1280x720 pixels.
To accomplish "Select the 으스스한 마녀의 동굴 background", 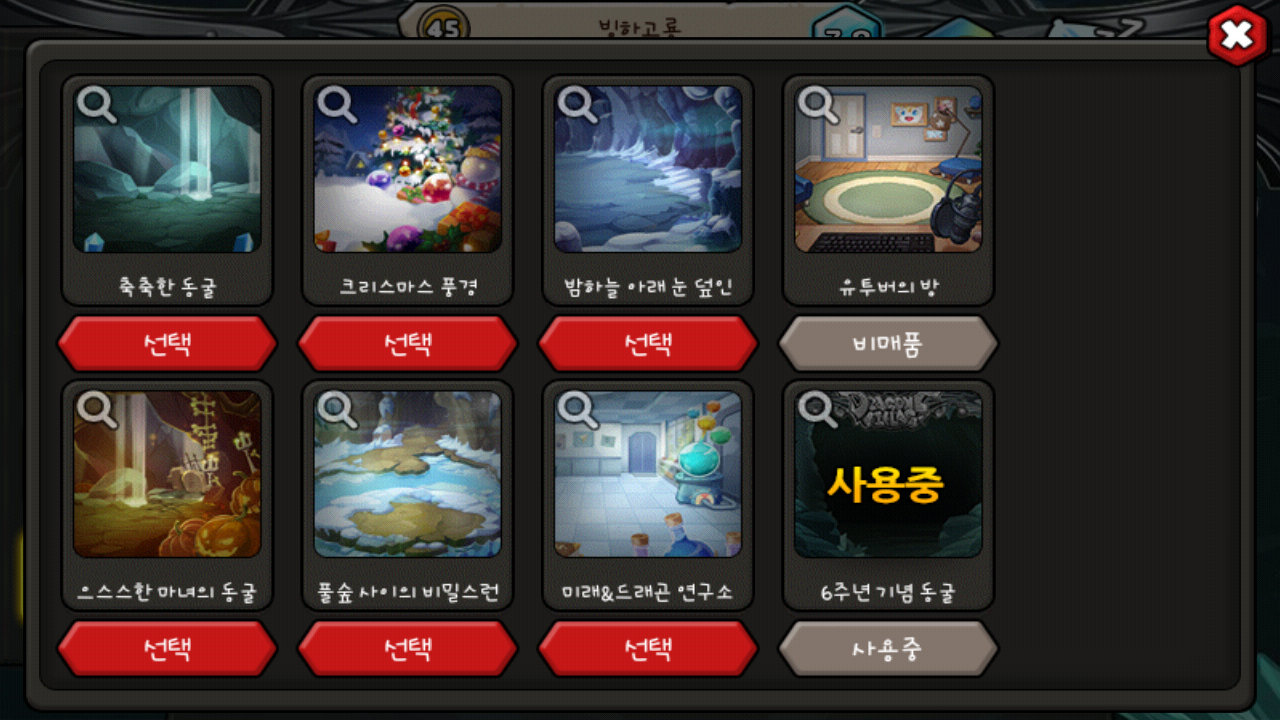I will click(167, 649).
